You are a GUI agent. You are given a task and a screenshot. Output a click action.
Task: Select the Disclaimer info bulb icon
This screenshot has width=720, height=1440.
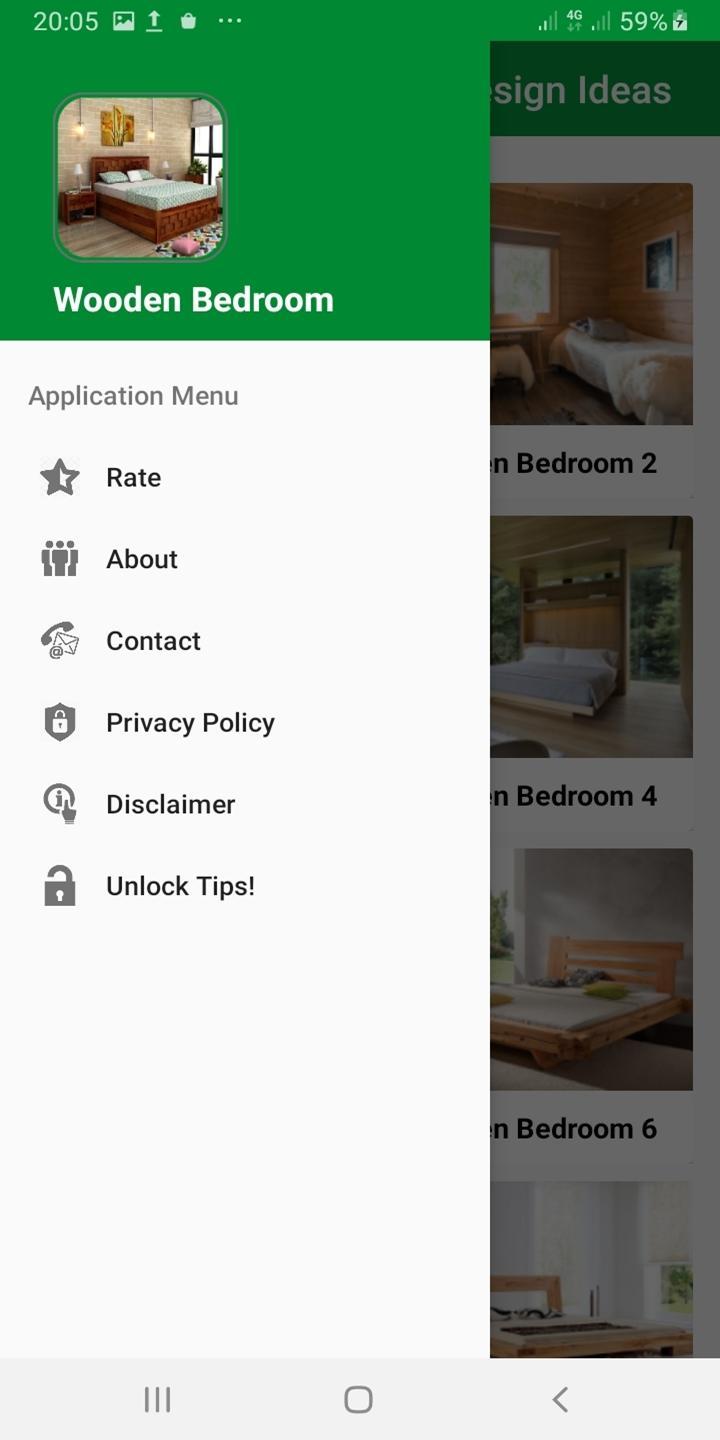[59, 804]
